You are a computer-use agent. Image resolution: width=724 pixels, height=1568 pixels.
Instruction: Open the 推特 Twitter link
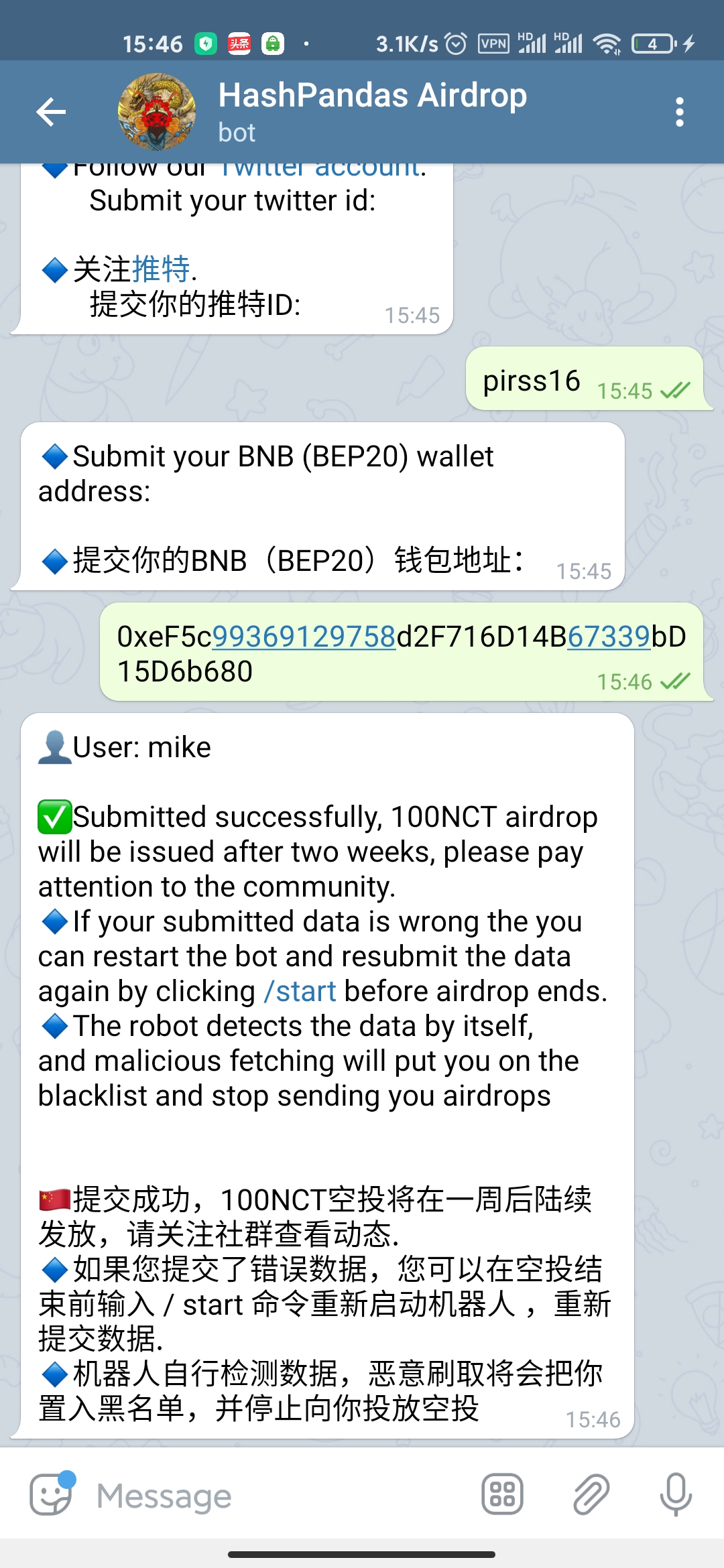(x=161, y=269)
